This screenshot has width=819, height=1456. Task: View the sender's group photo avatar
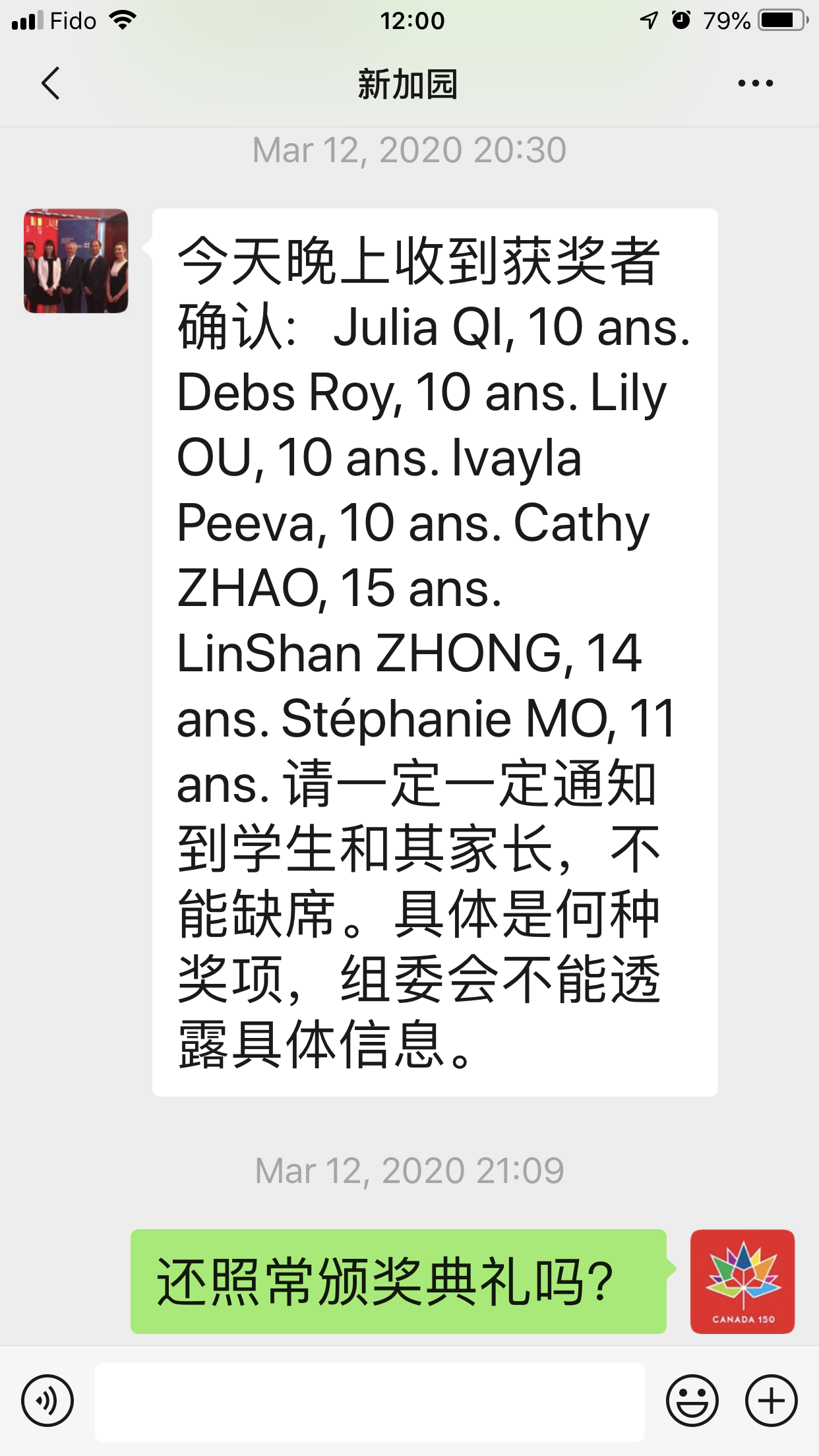(76, 261)
